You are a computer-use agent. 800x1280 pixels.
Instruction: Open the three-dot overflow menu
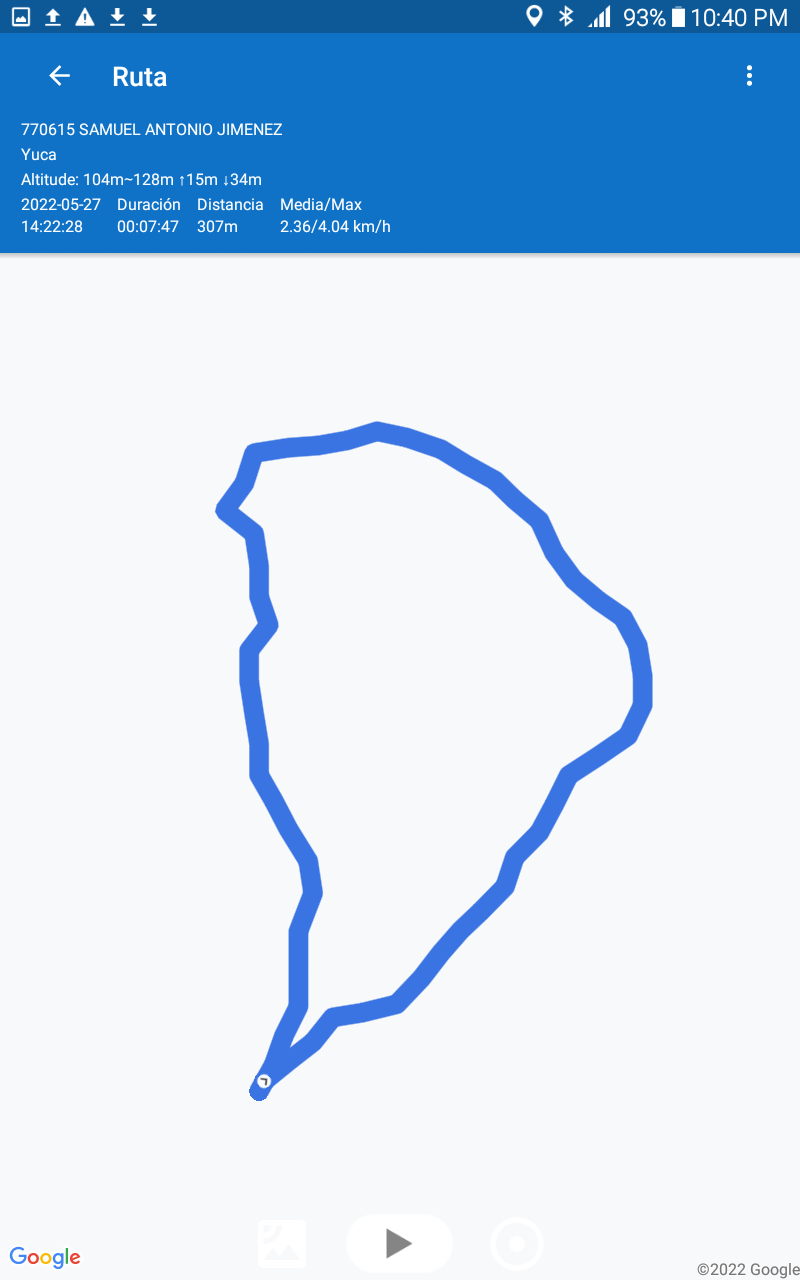click(x=749, y=76)
